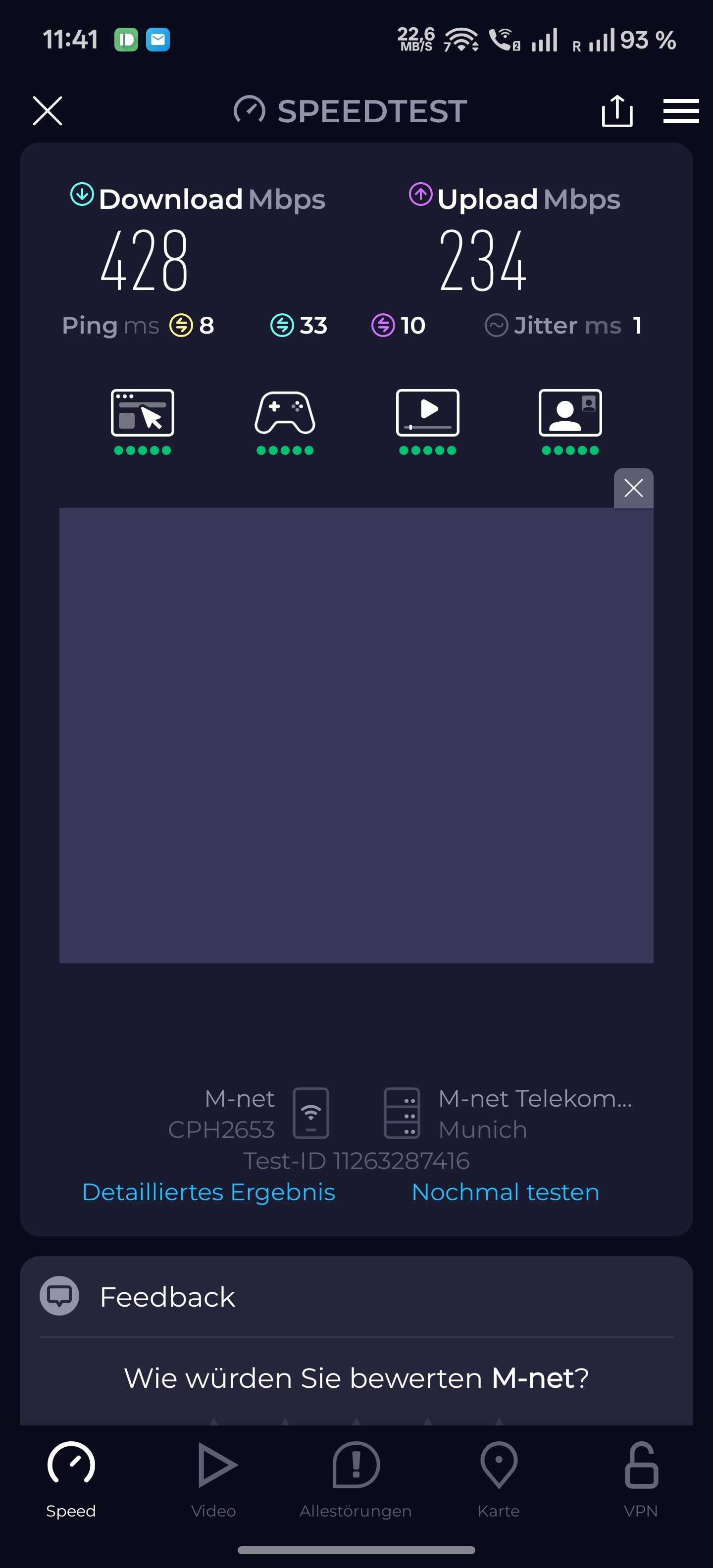The image size is (713, 1568).
Task: Open the hamburger menu
Action: 681,111
